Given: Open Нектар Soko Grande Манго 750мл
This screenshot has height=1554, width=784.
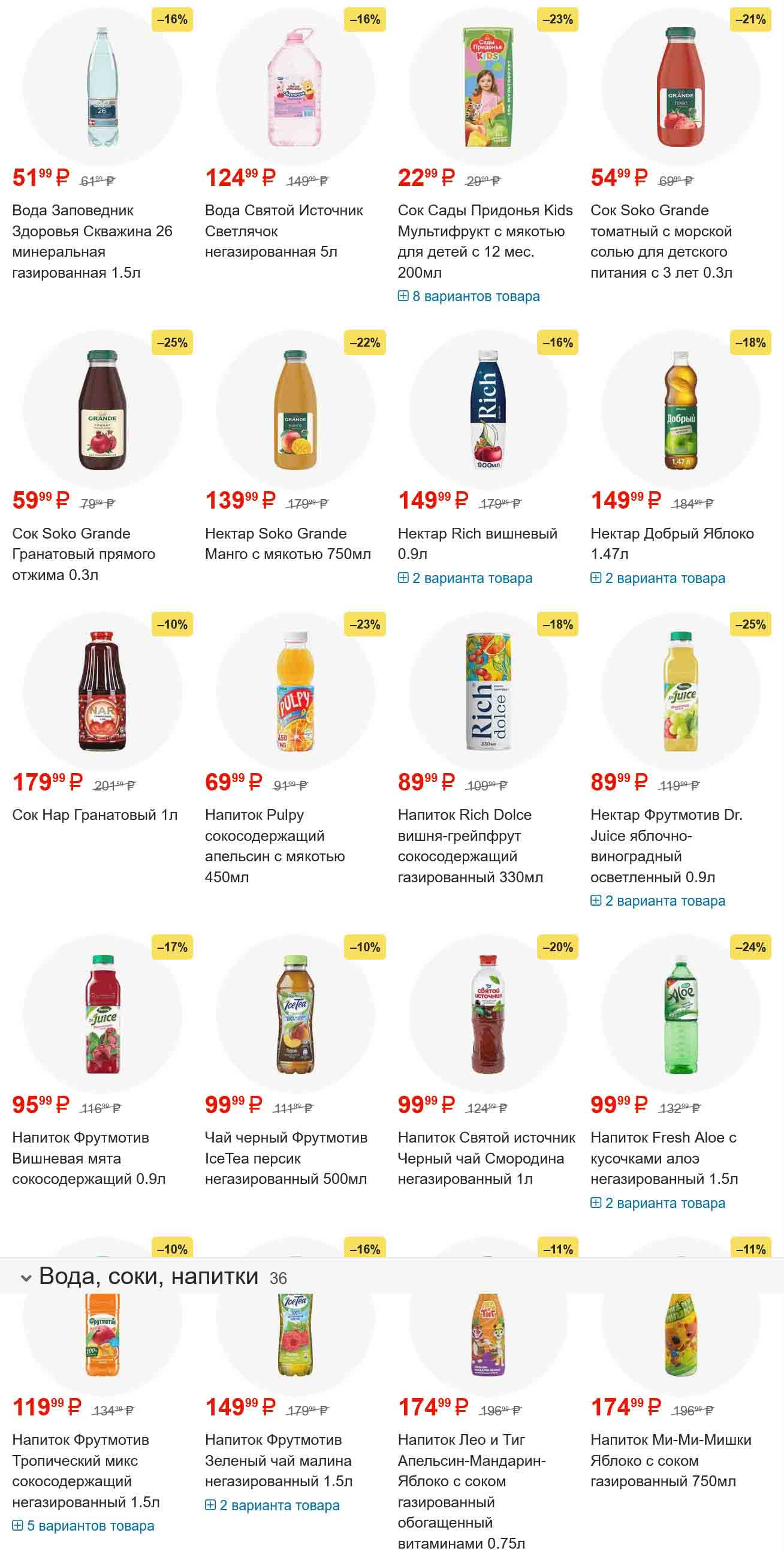Looking at the screenshot, I should pyautogui.click(x=288, y=543).
